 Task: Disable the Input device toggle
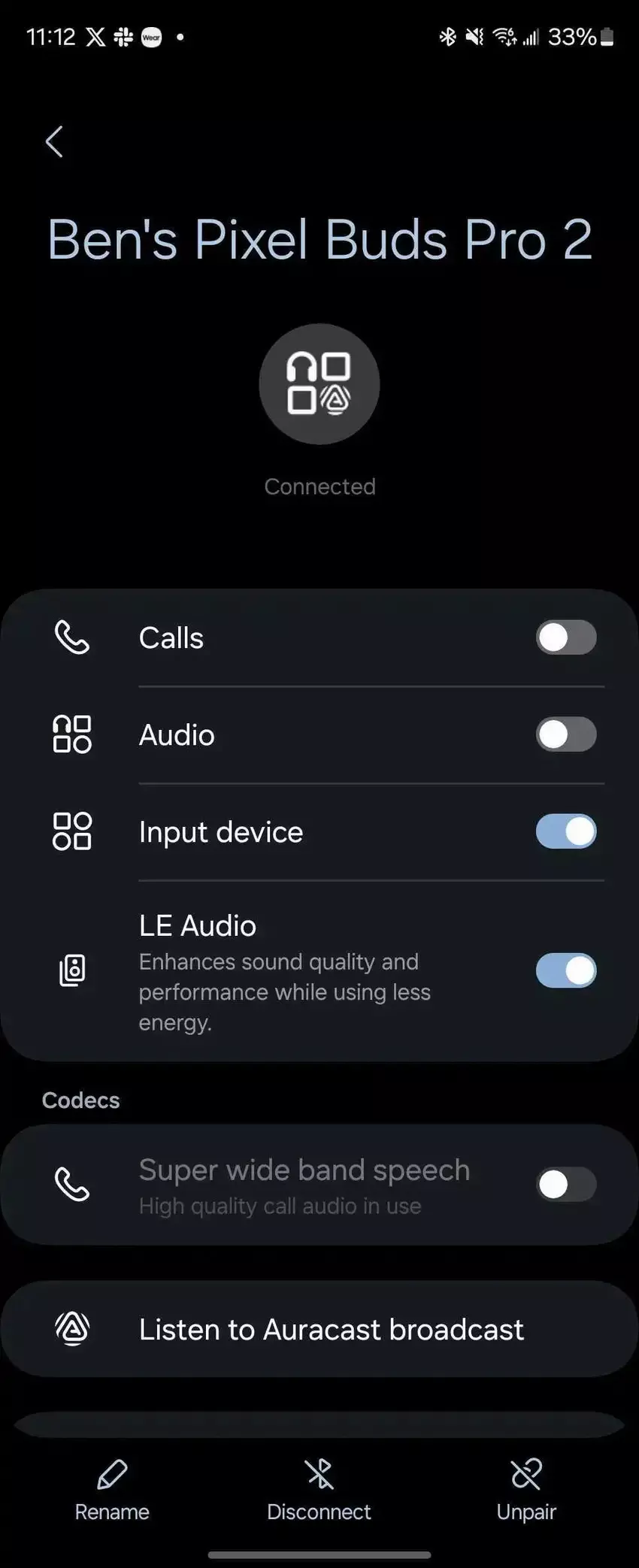[565, 831]
